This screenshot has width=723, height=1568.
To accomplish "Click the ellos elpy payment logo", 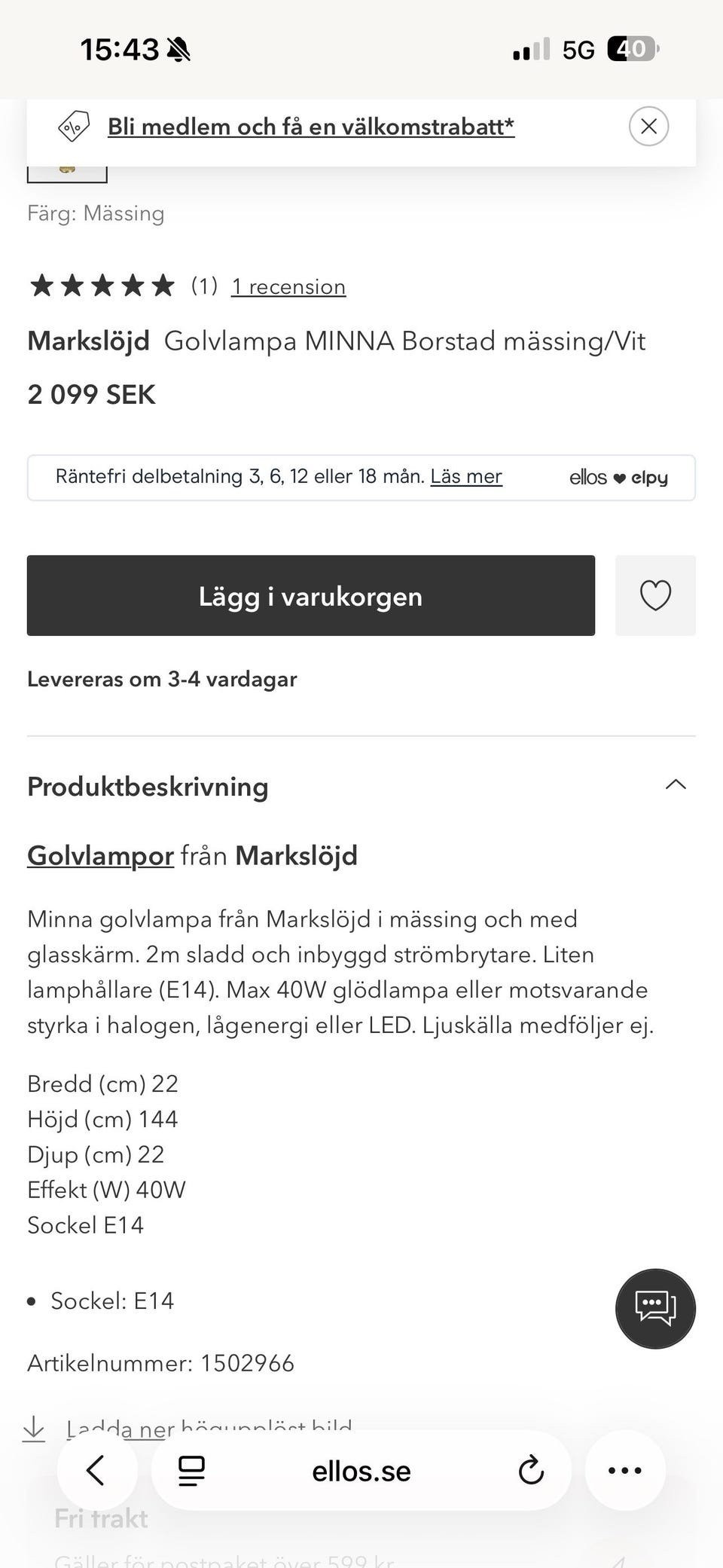I will [620, 477].
